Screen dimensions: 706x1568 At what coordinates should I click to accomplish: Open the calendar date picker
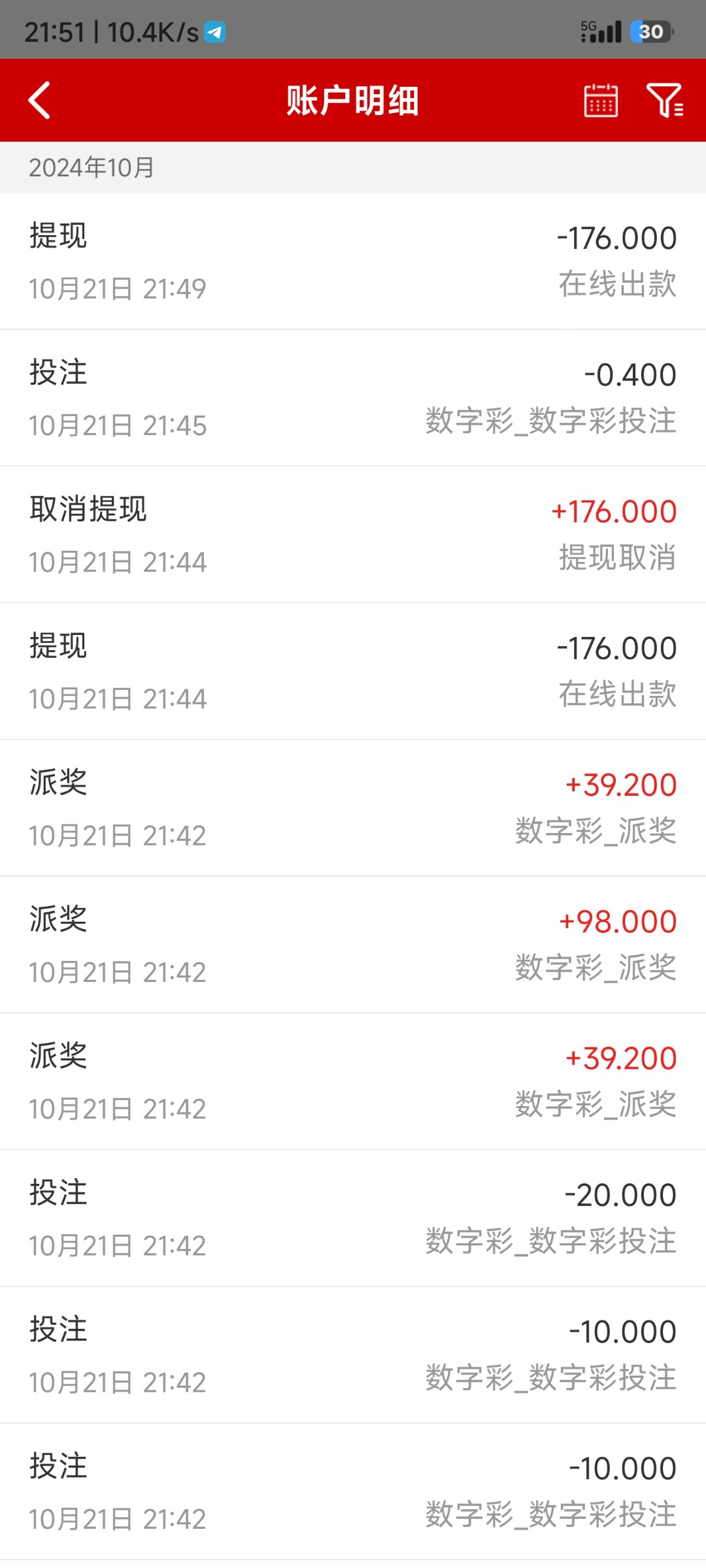(x=601, y=101)
